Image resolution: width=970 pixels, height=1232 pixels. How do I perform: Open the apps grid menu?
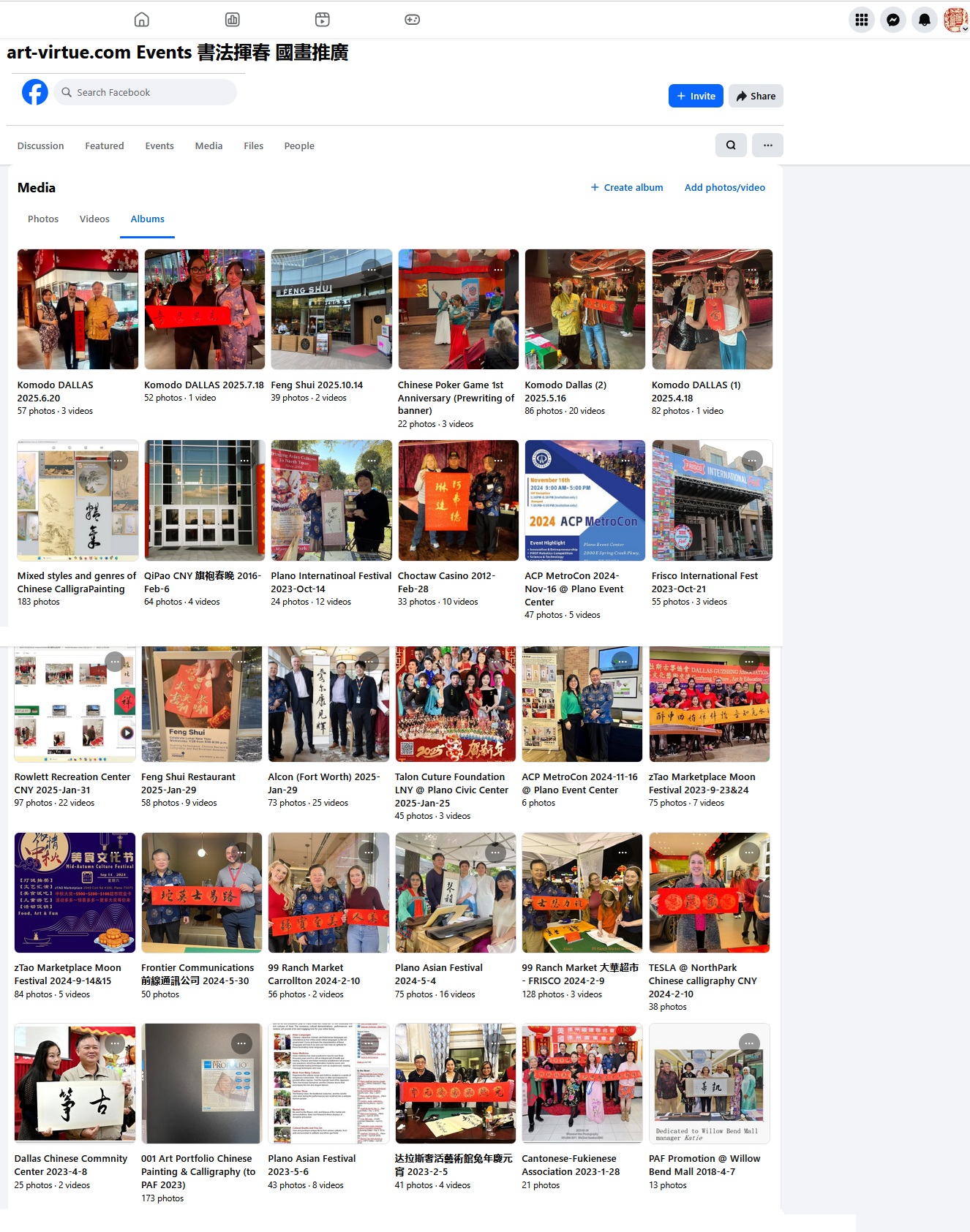862,20
